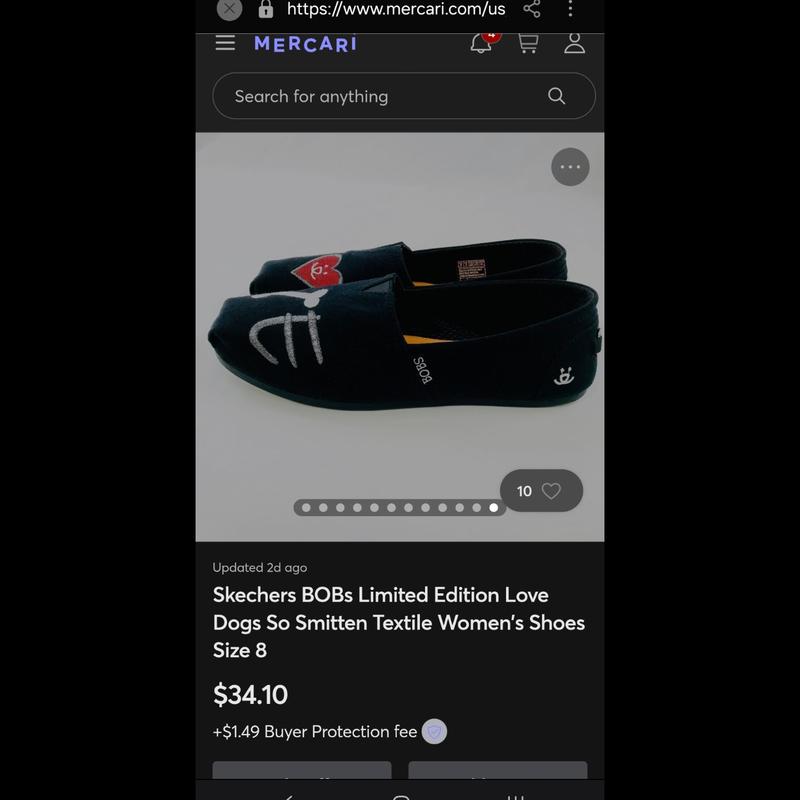Tap the Search for anything field
The width and height of the screenshot is (800, 800).
390,96
